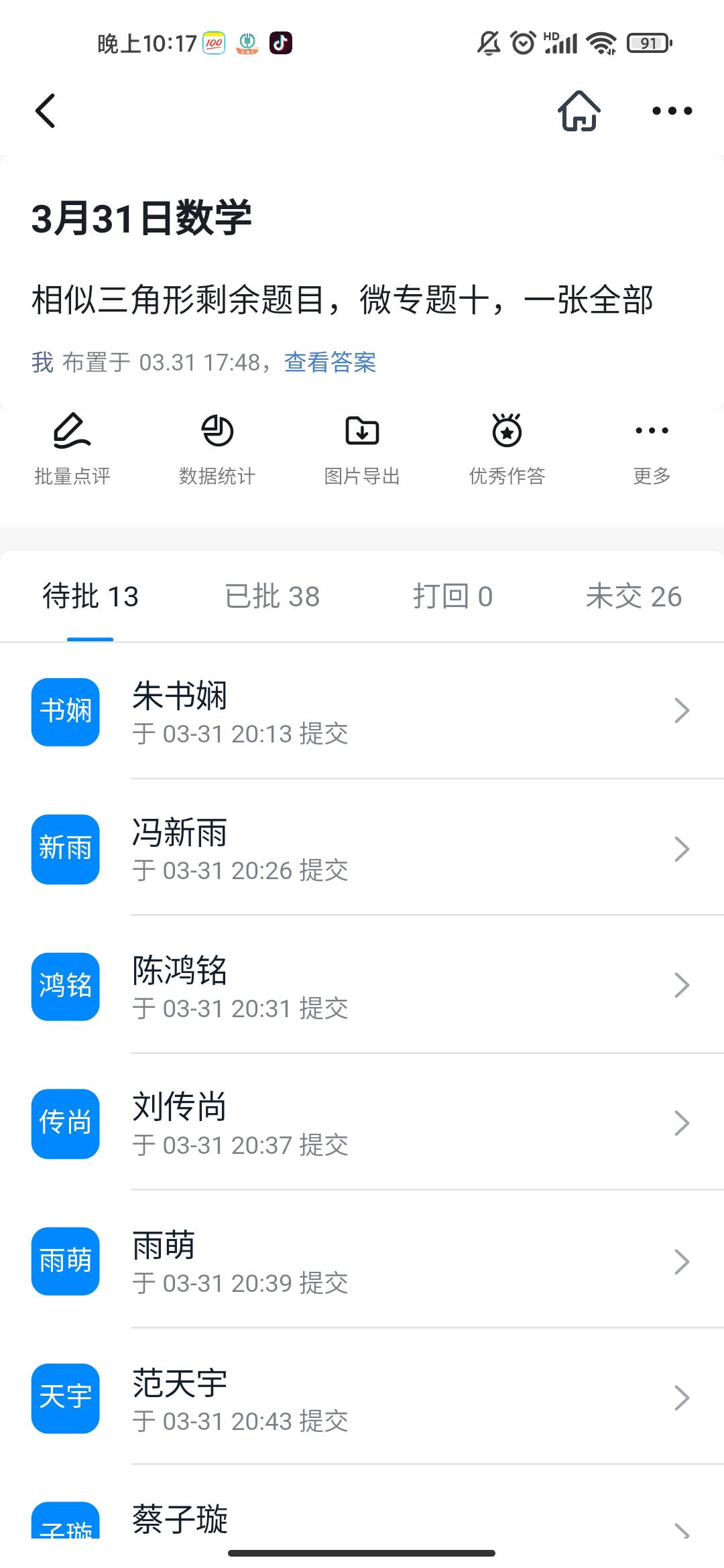Expand 刘传尚's submission via chevron
The image size is (724, 1568).
[x=681, y=1123]
